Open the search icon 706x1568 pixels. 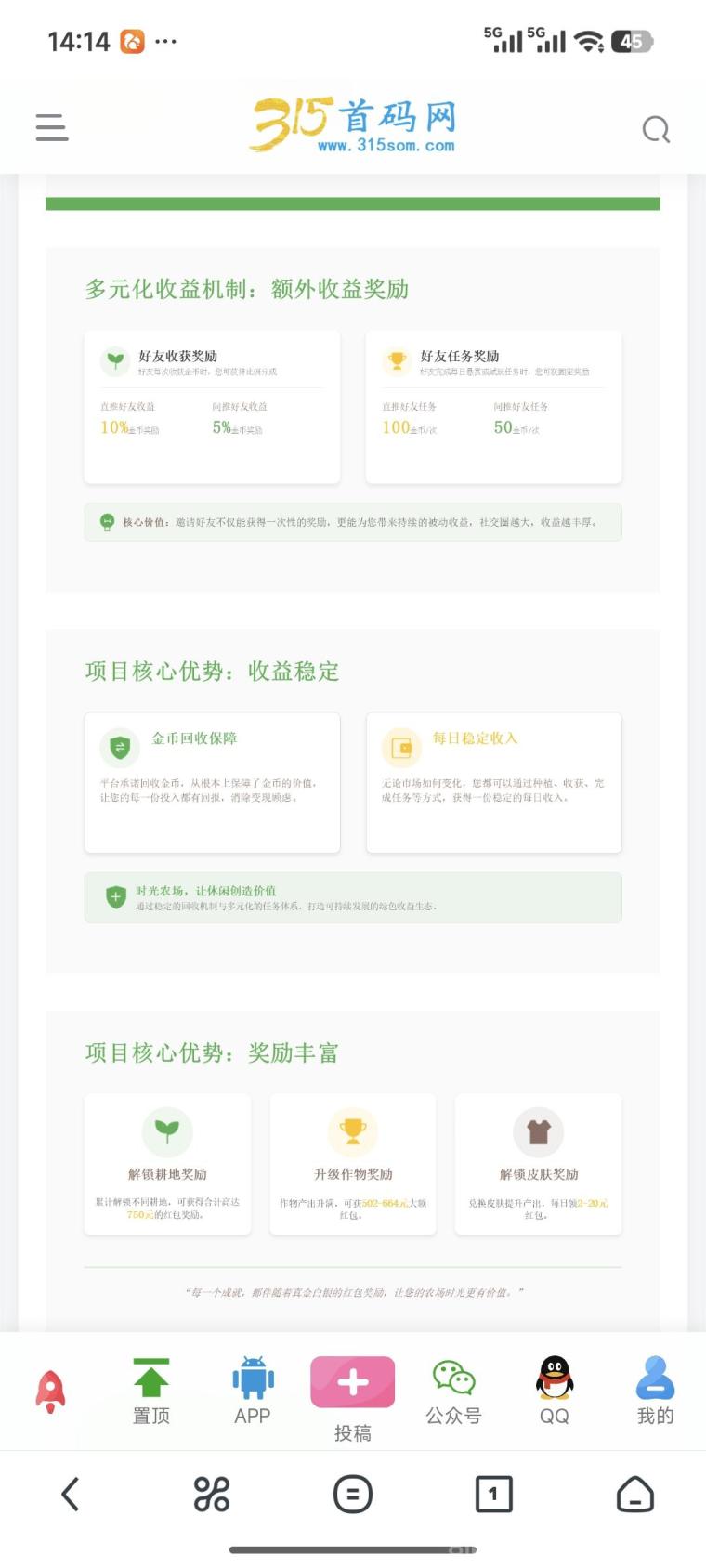(656, 129)
